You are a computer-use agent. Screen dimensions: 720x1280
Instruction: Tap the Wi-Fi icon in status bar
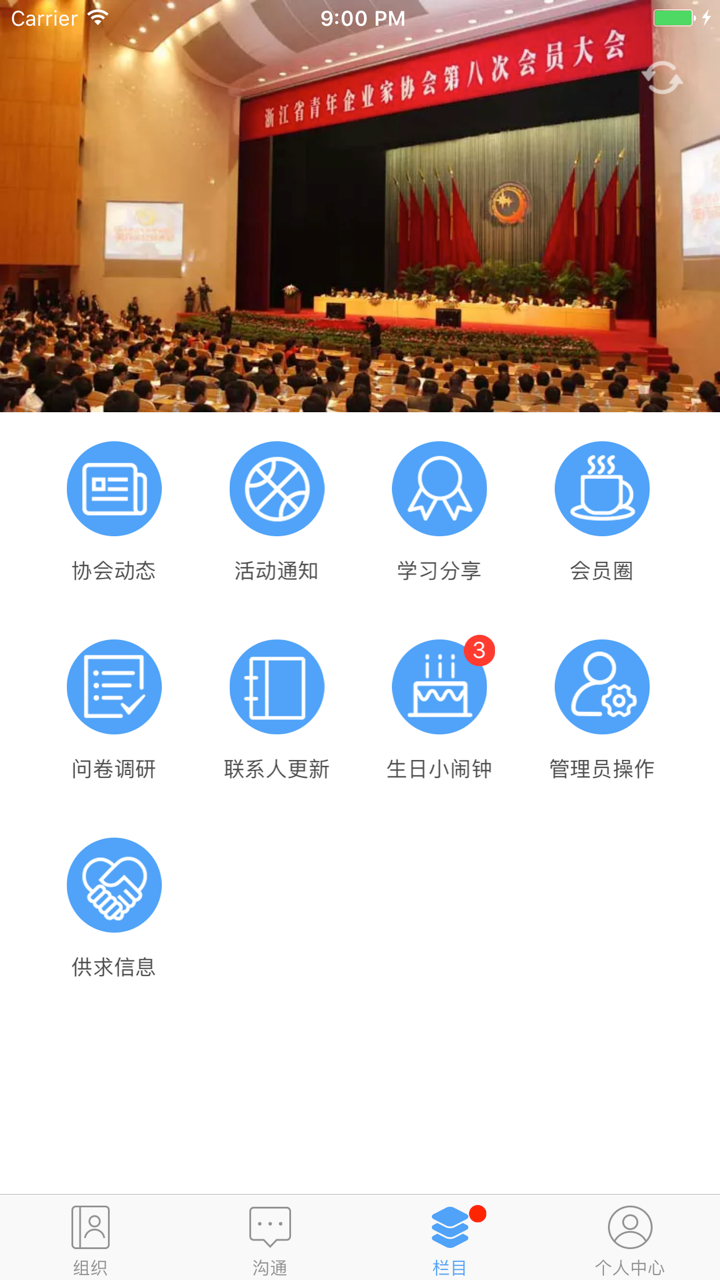(97, 17)
